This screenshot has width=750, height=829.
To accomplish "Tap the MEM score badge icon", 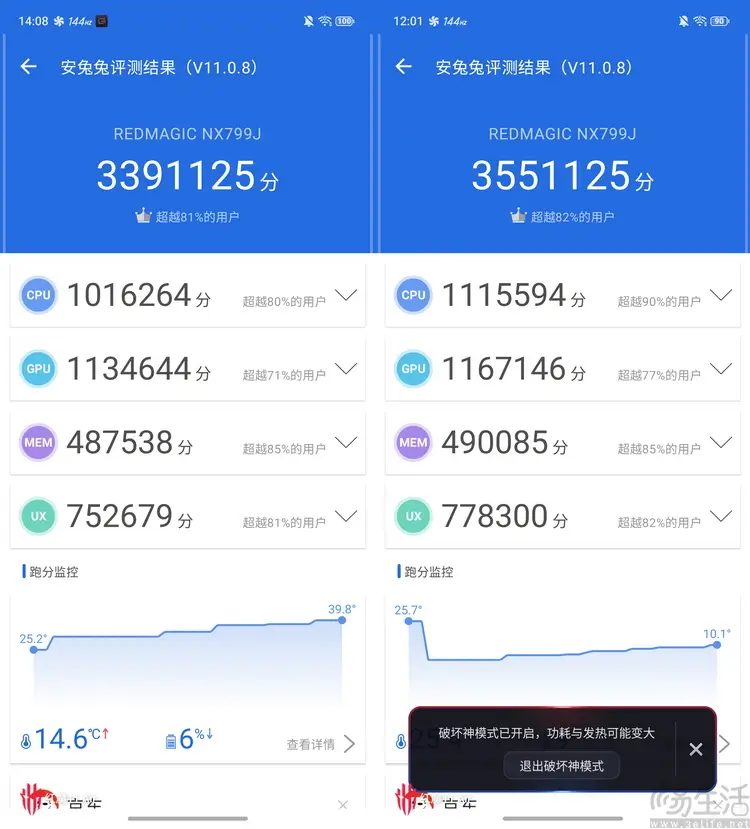I will coord(38,442).
